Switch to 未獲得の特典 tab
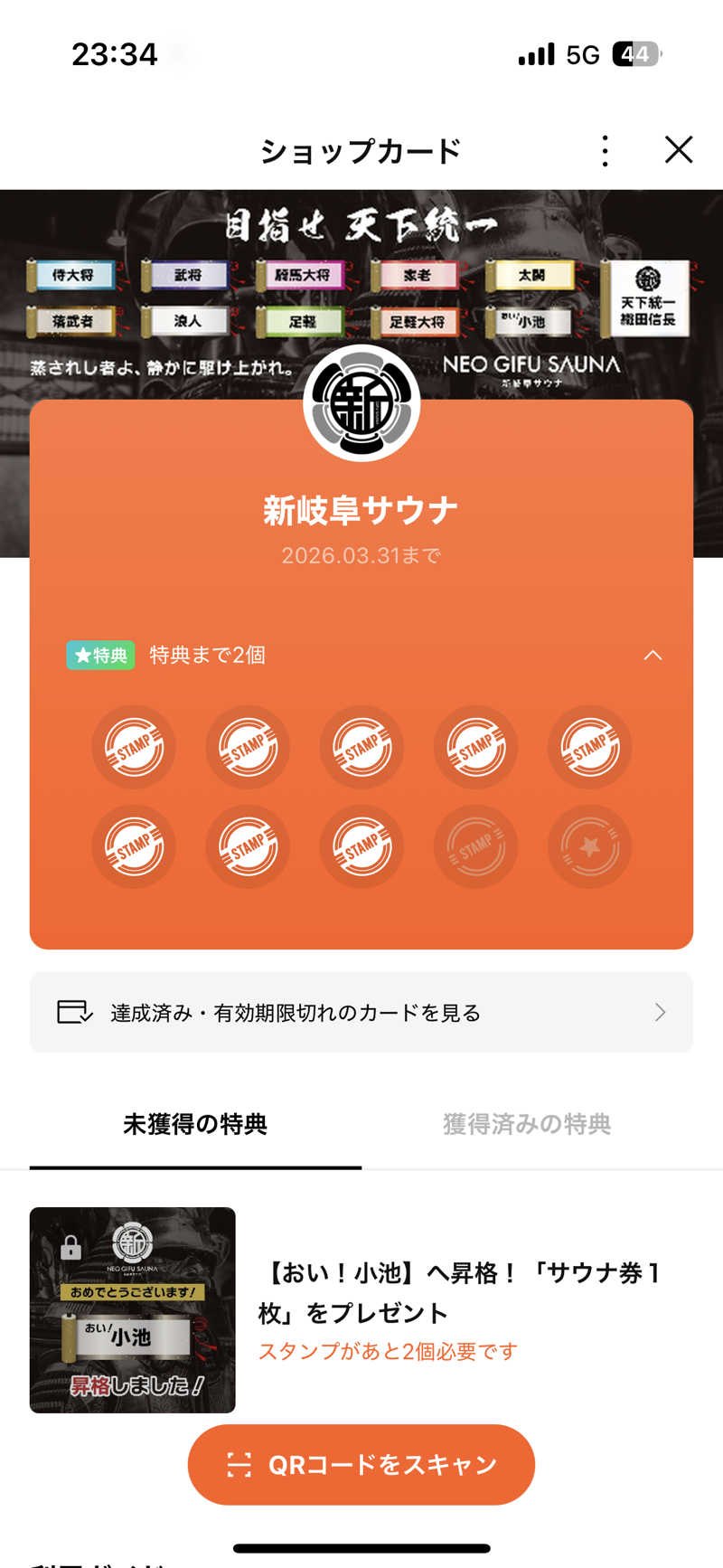This screenshot has width=723, height=1568. 195,1124
